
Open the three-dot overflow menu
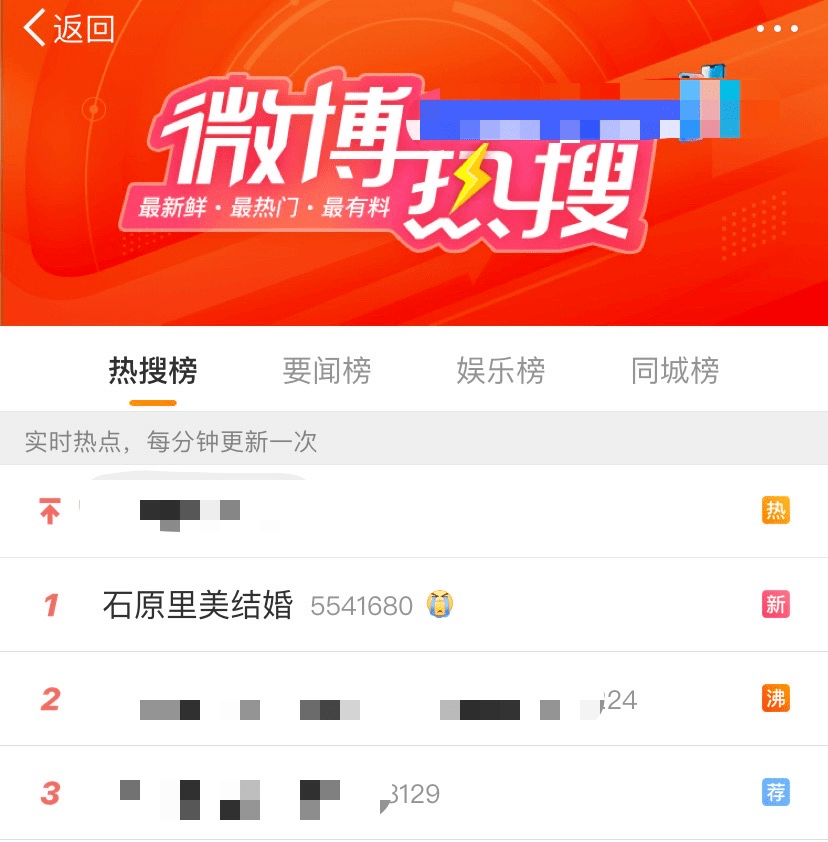tap(777, 29)
